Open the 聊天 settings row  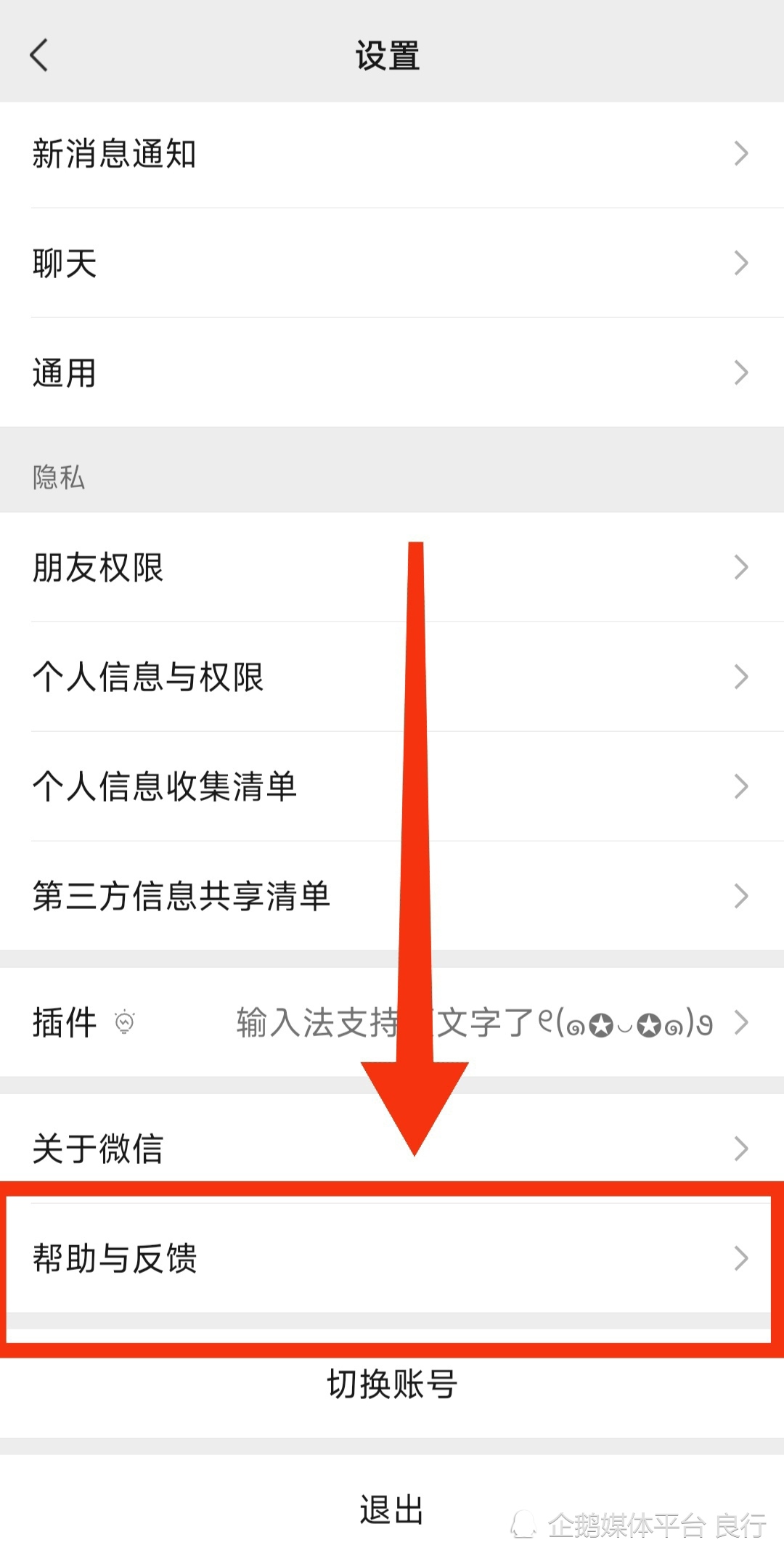[x=392, y=263]
